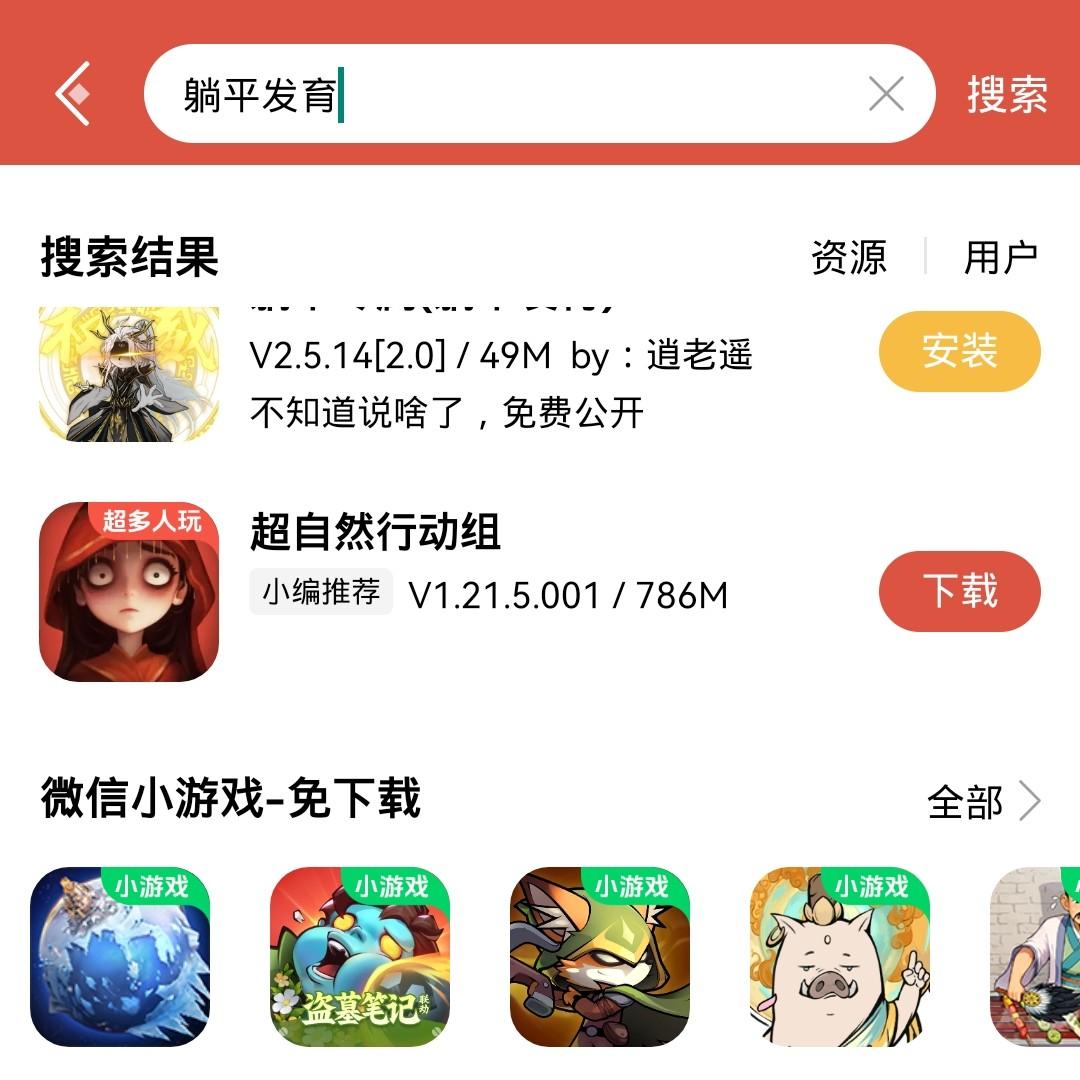Clear the search text with X
This screenshot has width=1080, height=1080.
886,95
